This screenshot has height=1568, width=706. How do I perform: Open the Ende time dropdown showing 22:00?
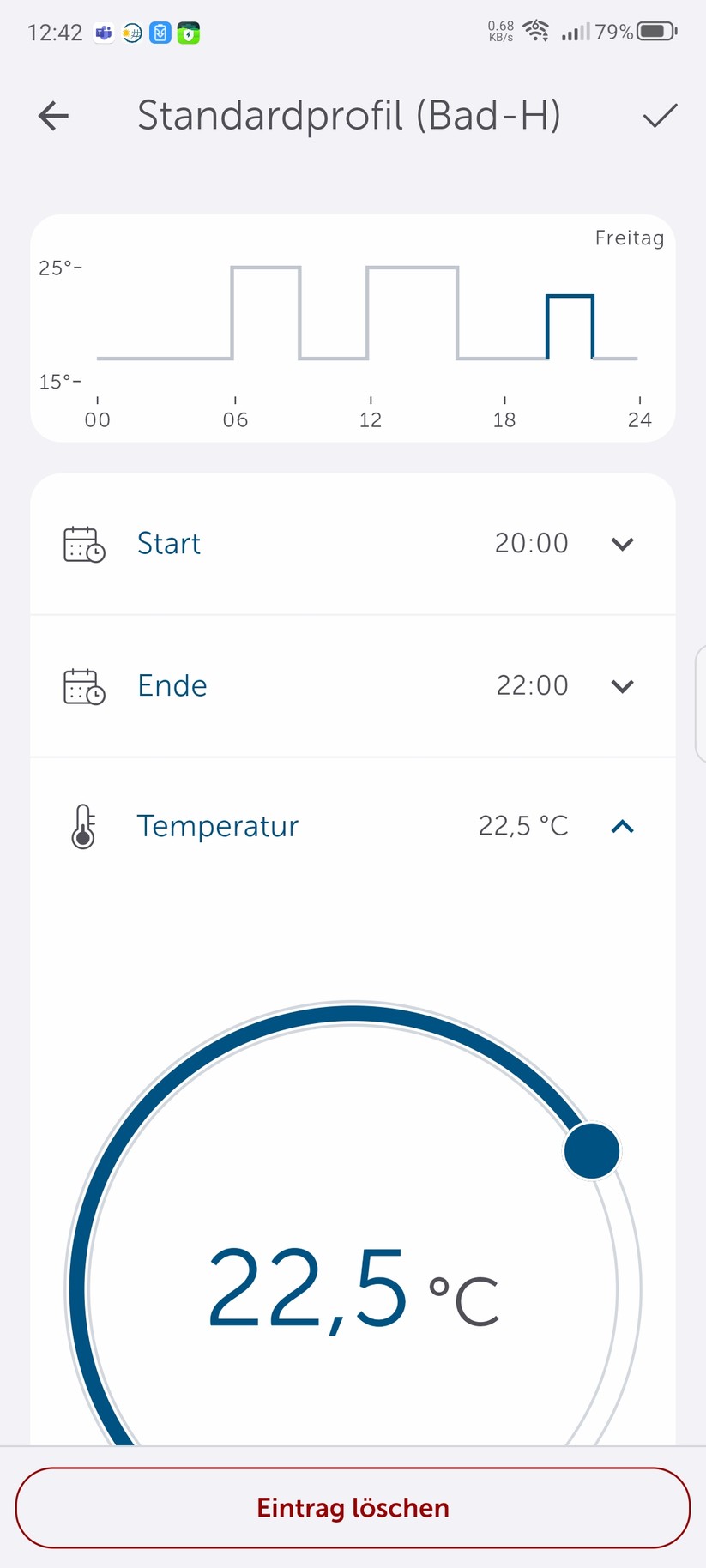[623, 685]
